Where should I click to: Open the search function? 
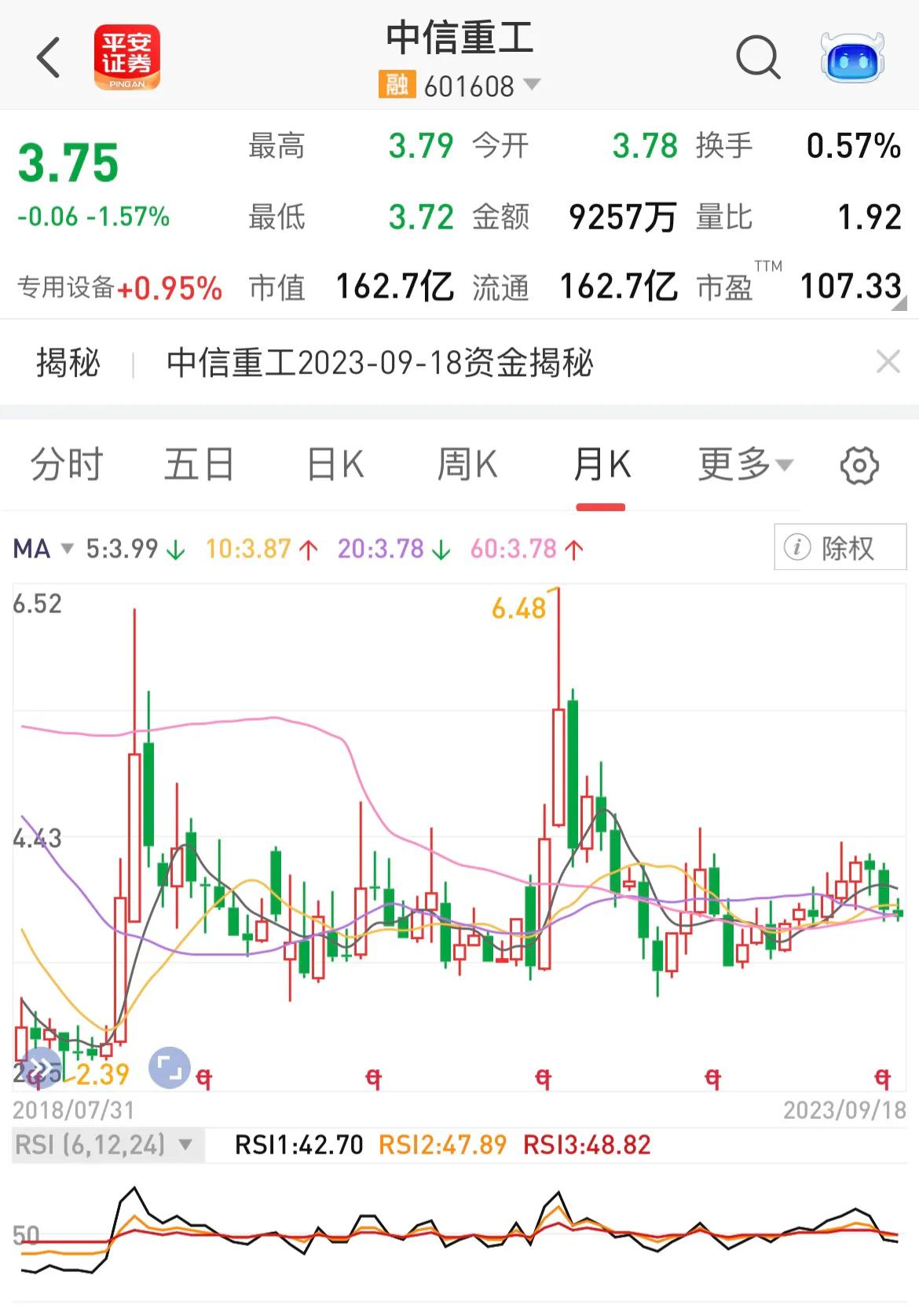click(x=756, y=57)
